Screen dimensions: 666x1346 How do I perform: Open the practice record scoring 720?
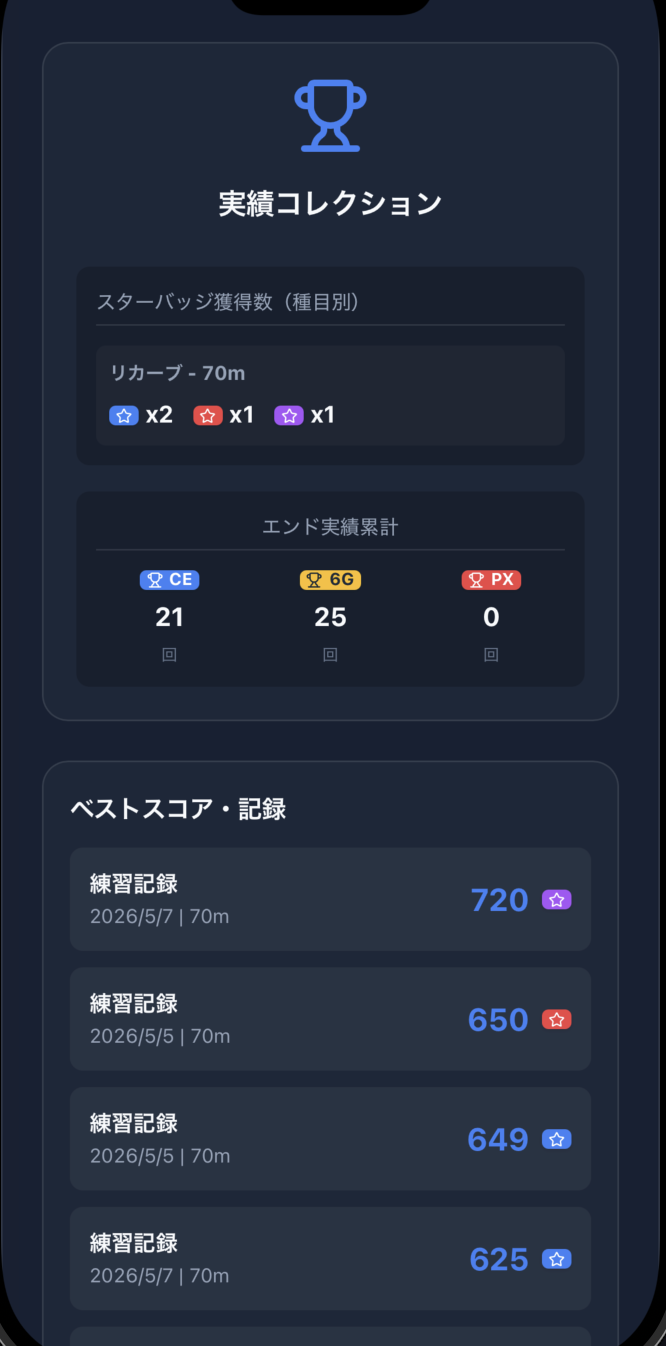(330, 899)
